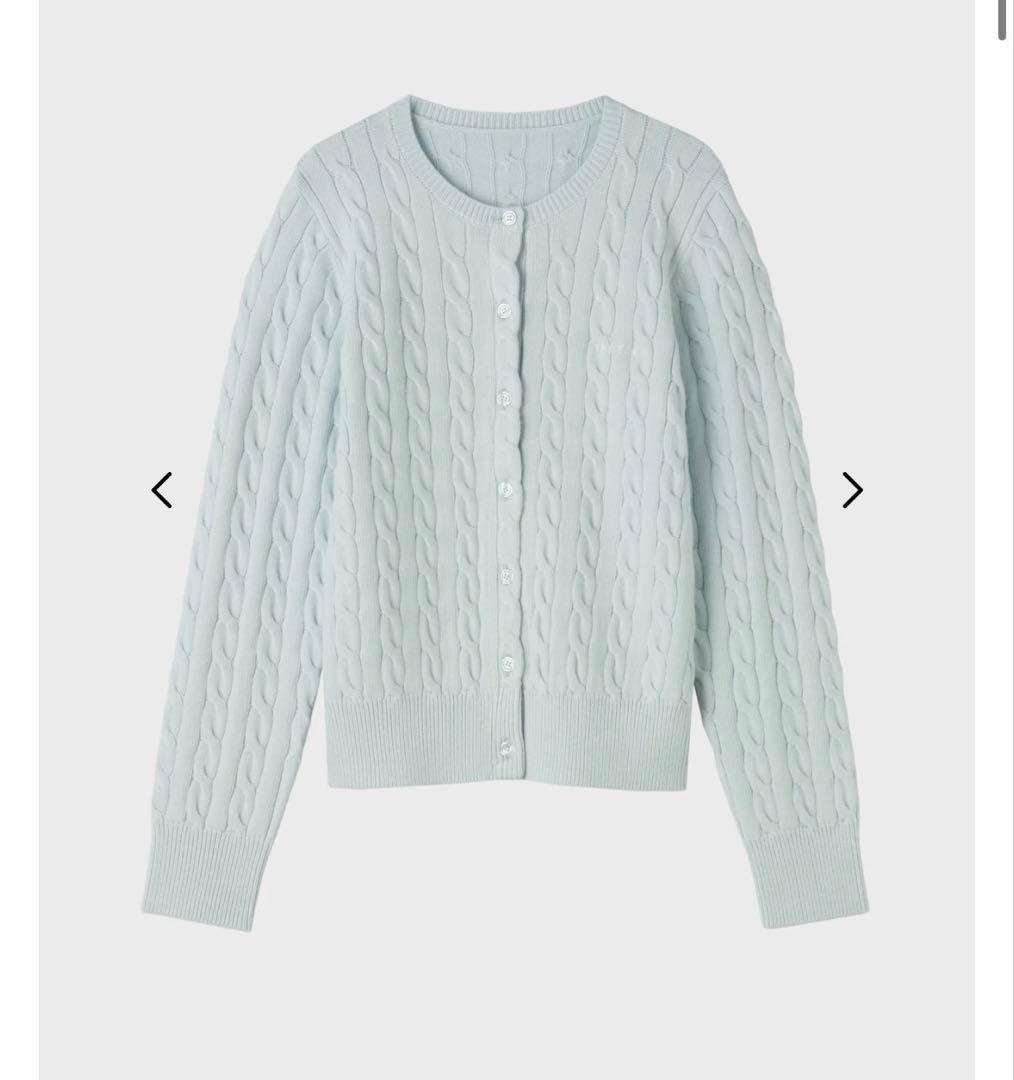Click the scrollbar thumb at top right
Screen dimensions: 1014x1080
coord(1004,20)
